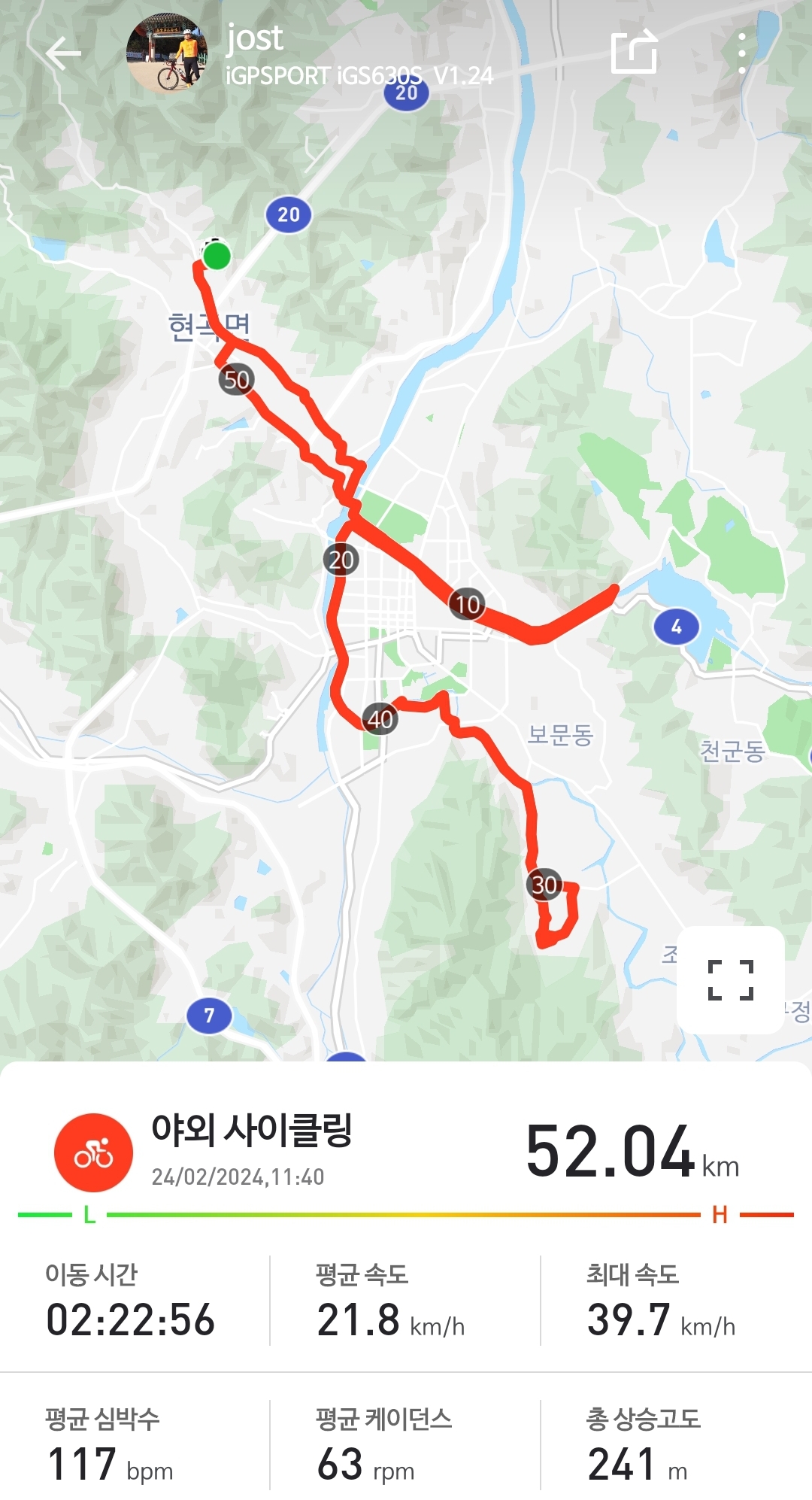The image size is (812, 1500).
Task: Expand the map to full screen
Action: click(x=730, y=979)
